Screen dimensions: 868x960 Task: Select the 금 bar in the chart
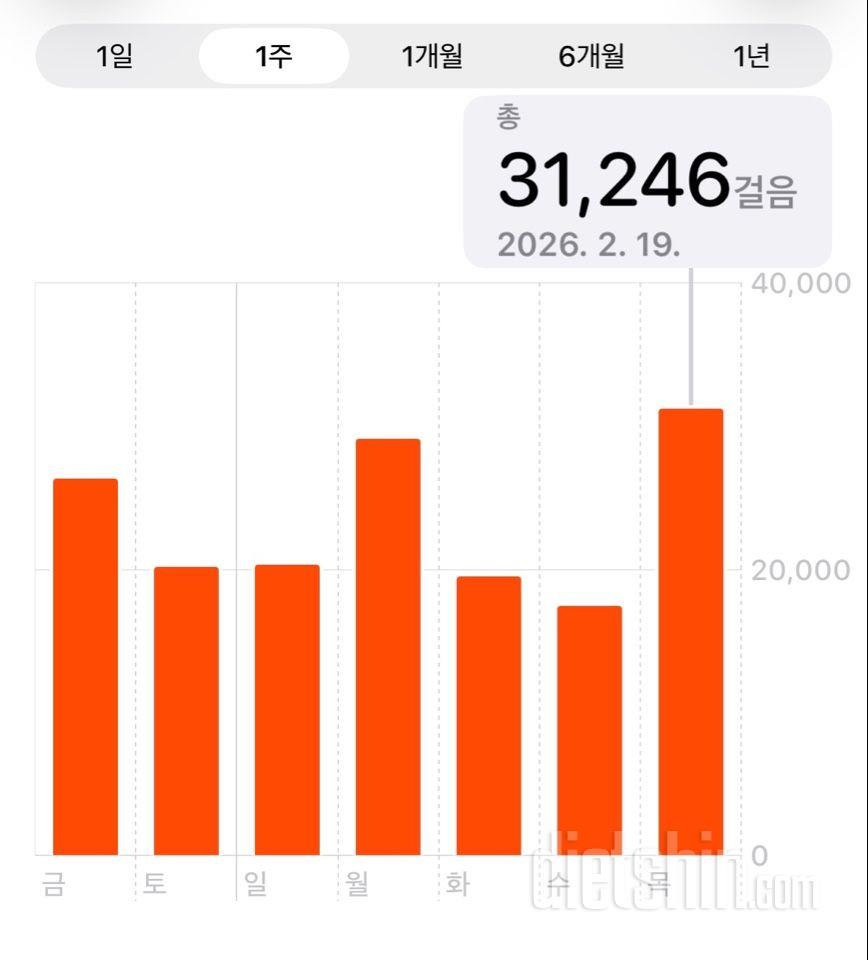coord(85,667)
